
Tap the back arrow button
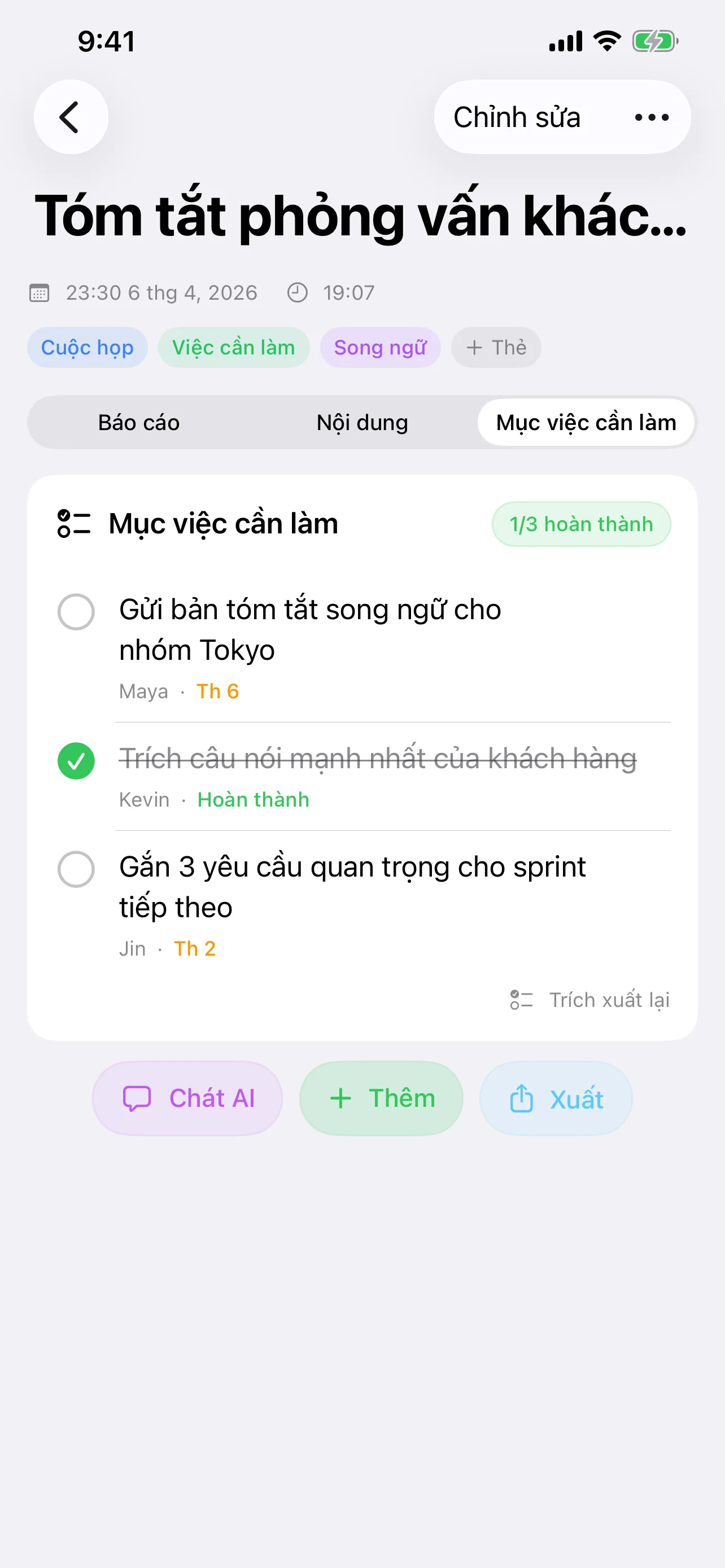[70, 116]
